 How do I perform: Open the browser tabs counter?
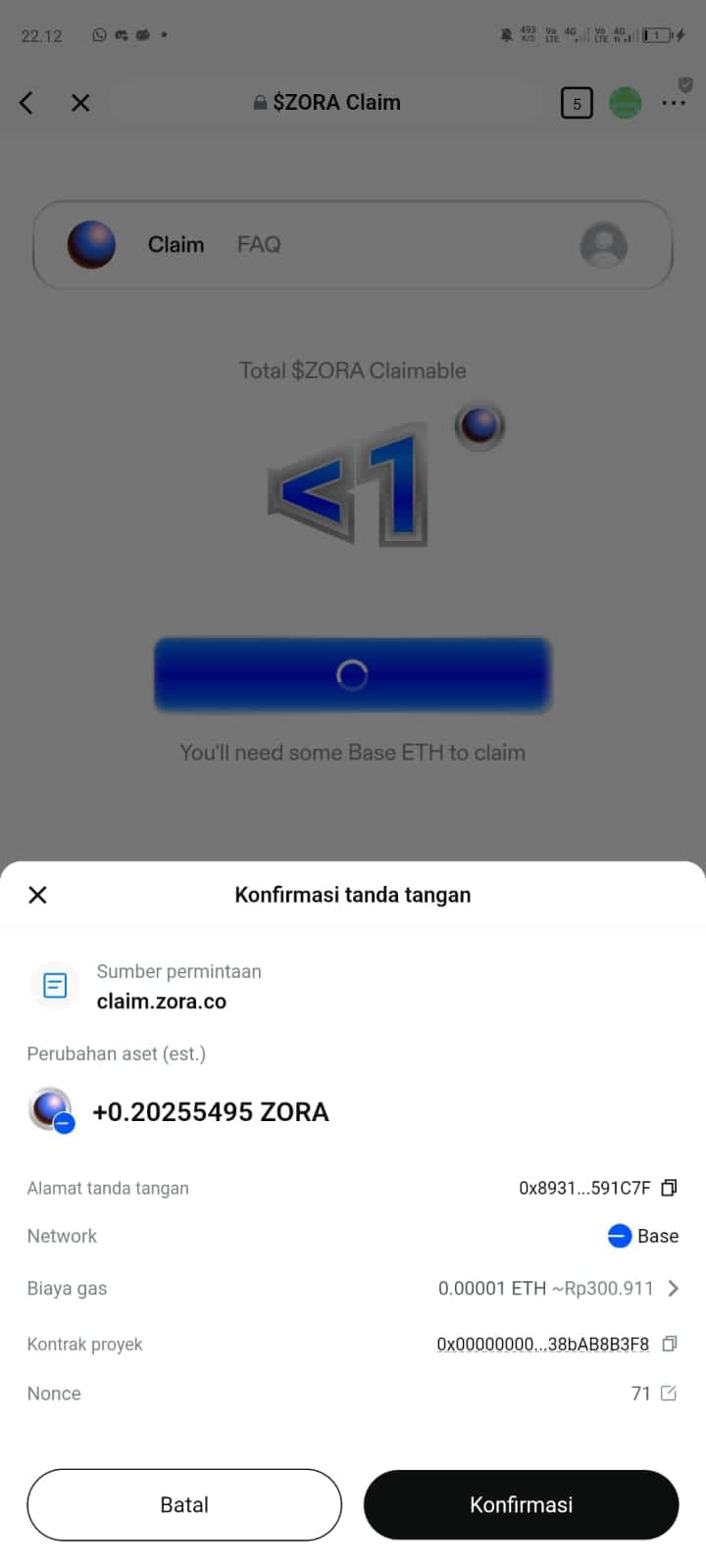pos(577,103)
